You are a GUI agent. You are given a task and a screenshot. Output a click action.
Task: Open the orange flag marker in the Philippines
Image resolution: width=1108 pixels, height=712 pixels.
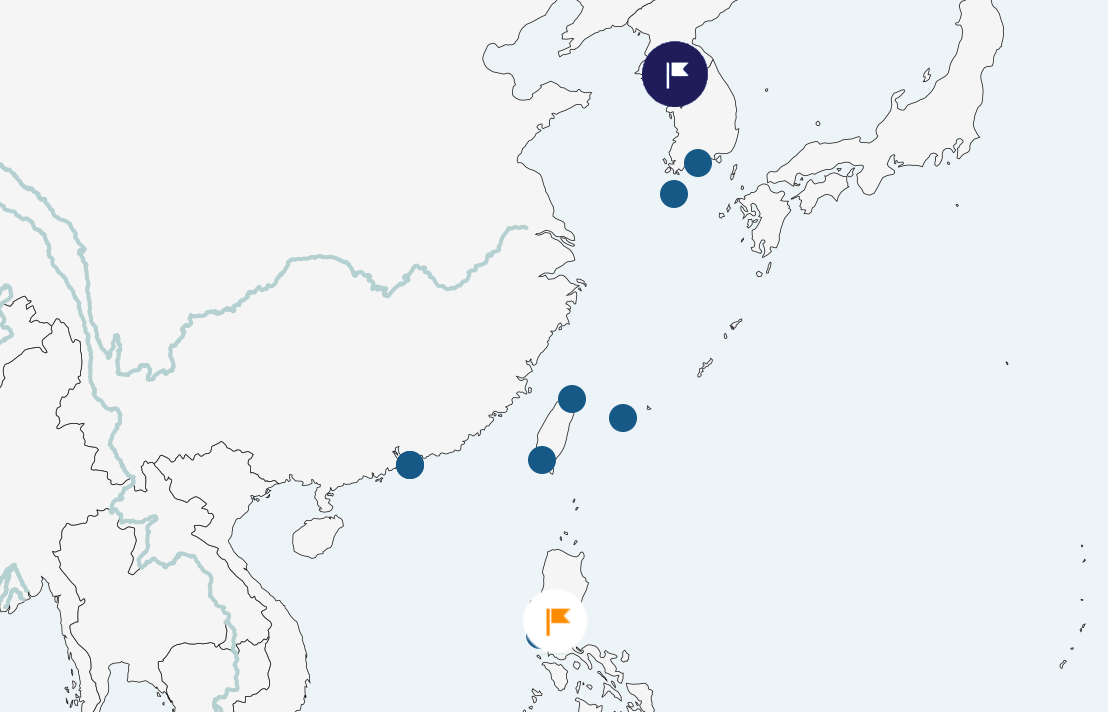pos(556,620)
